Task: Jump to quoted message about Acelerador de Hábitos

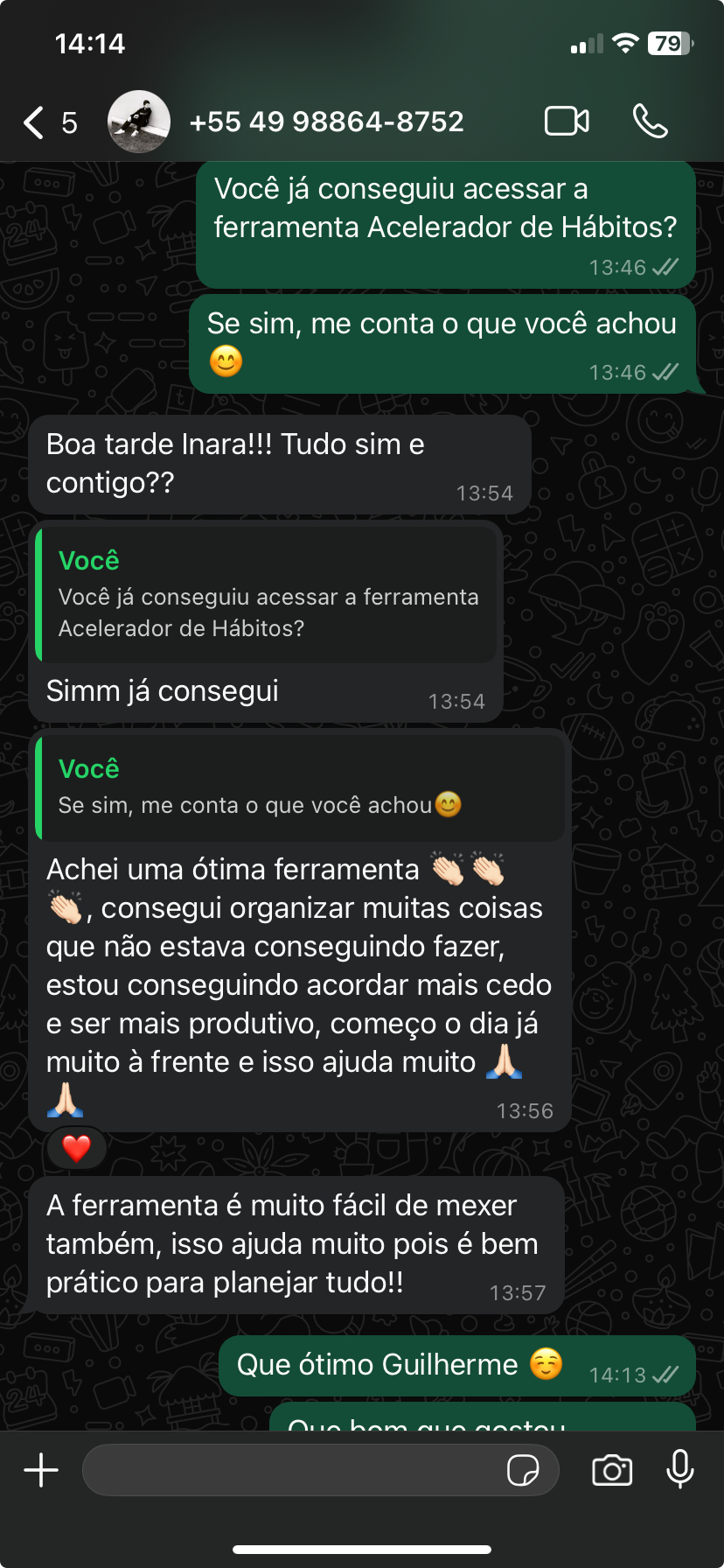Action: pyautogui.click(x=268, y=595)
